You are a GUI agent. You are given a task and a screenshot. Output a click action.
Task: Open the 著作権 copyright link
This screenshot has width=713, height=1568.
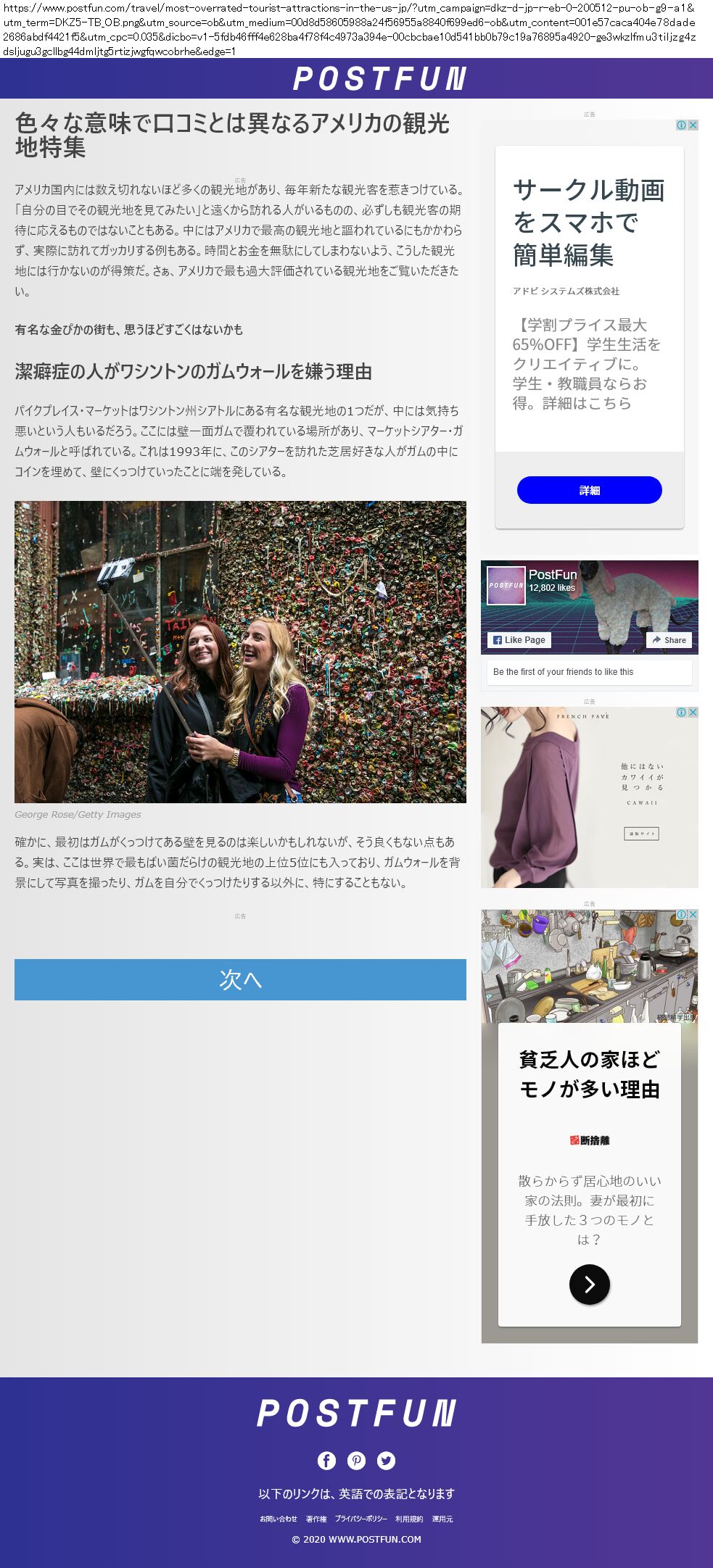[x=316, y=1519]
